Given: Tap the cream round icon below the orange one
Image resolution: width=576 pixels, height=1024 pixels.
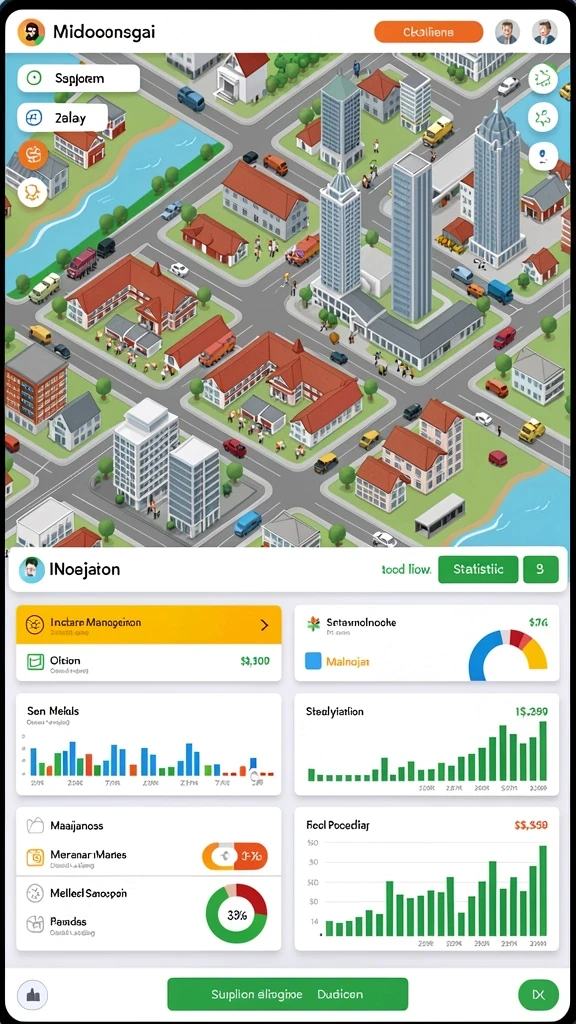Looking at the screenshot, I should 33,191.
